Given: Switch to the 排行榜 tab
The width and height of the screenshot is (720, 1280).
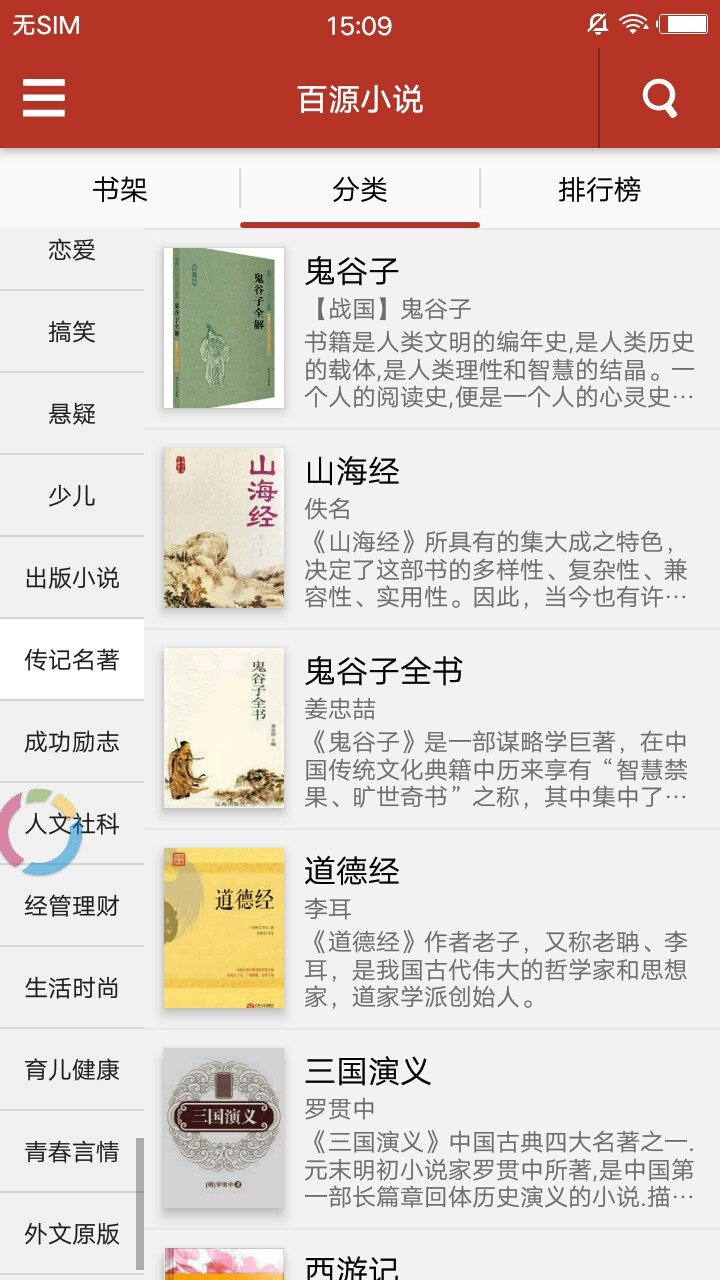Looking at the screenshot, I should pyautogui.click(x=599, y=189).
